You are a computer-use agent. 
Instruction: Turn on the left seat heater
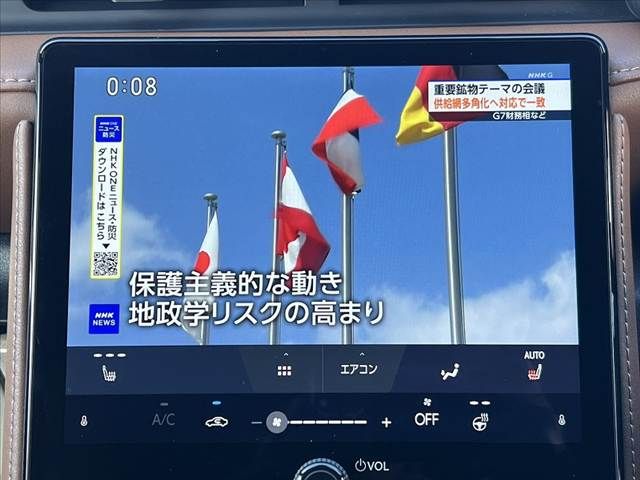108,372
